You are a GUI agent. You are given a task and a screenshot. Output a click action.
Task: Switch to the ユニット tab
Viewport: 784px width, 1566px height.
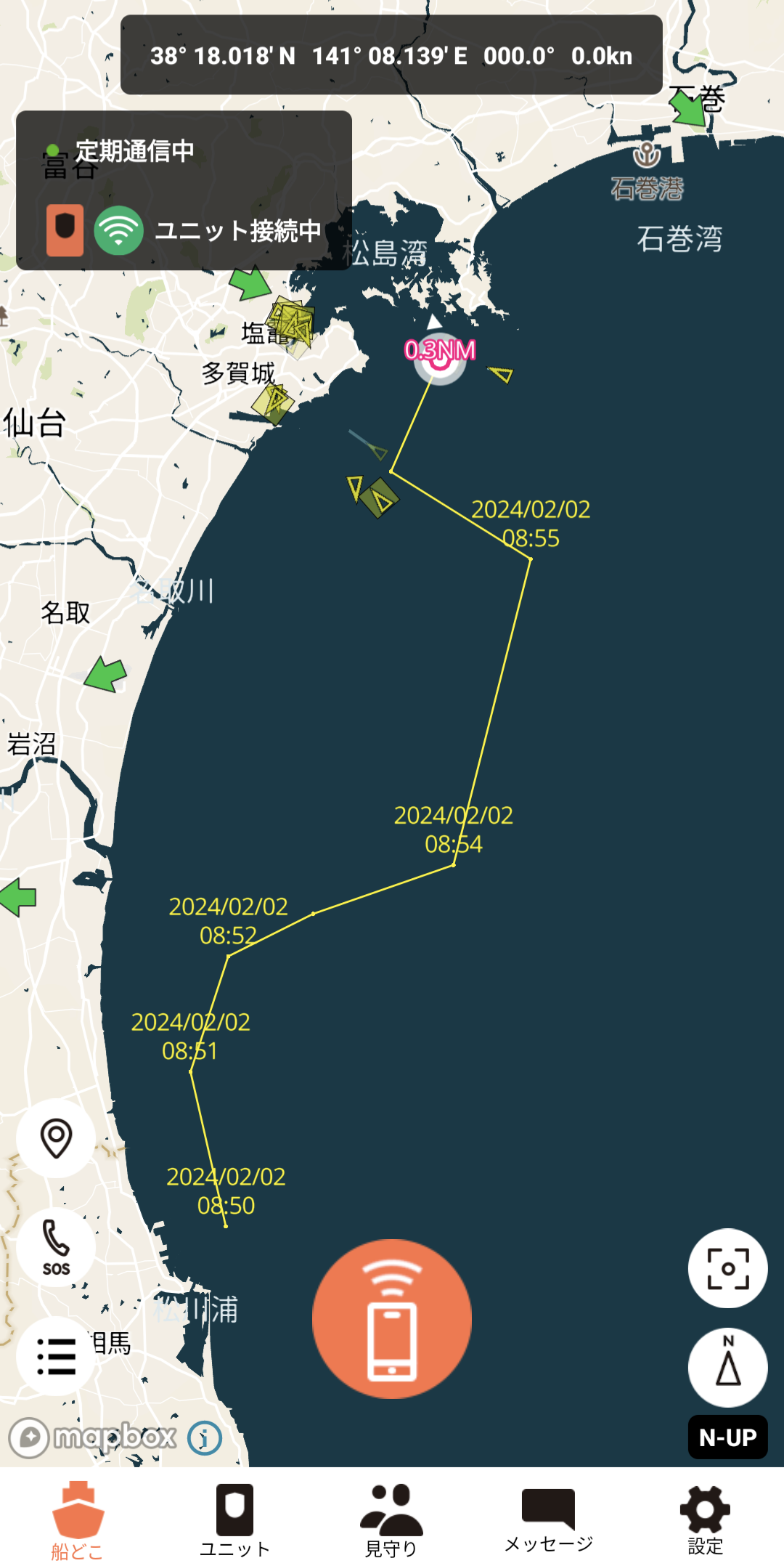coord(234,1520)
